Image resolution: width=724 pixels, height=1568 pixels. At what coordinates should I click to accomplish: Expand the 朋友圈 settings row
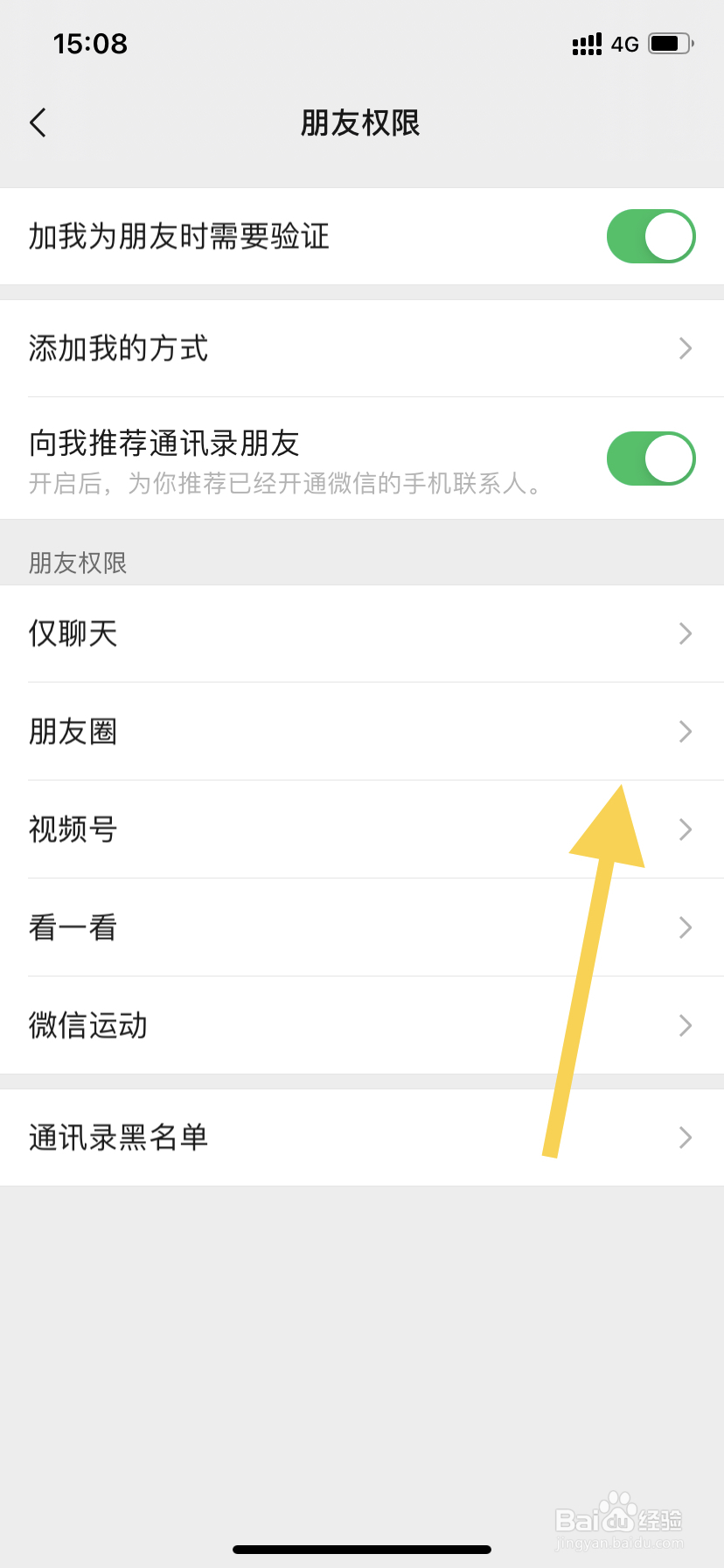(x=362, y=731)
